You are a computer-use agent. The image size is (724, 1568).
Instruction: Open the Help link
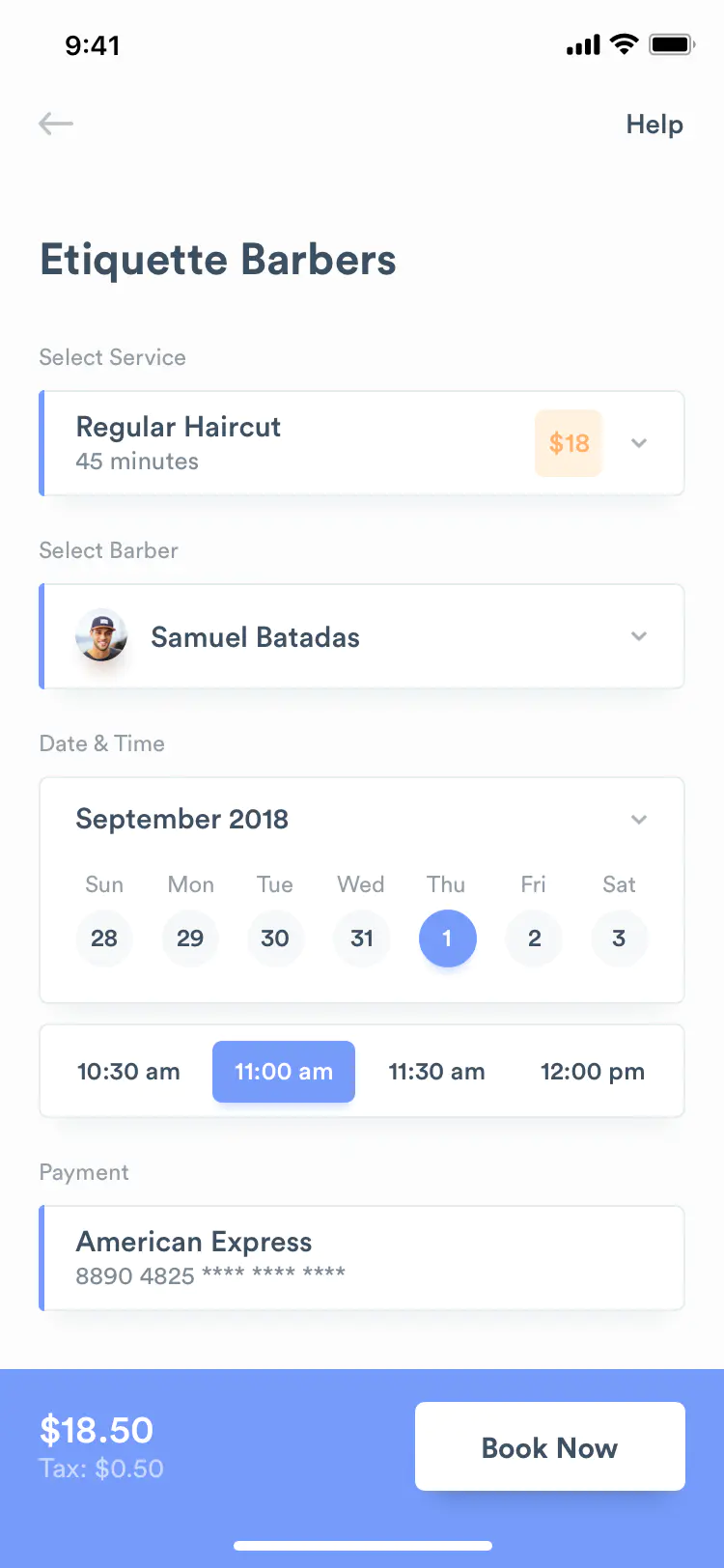tap(654, 125)
